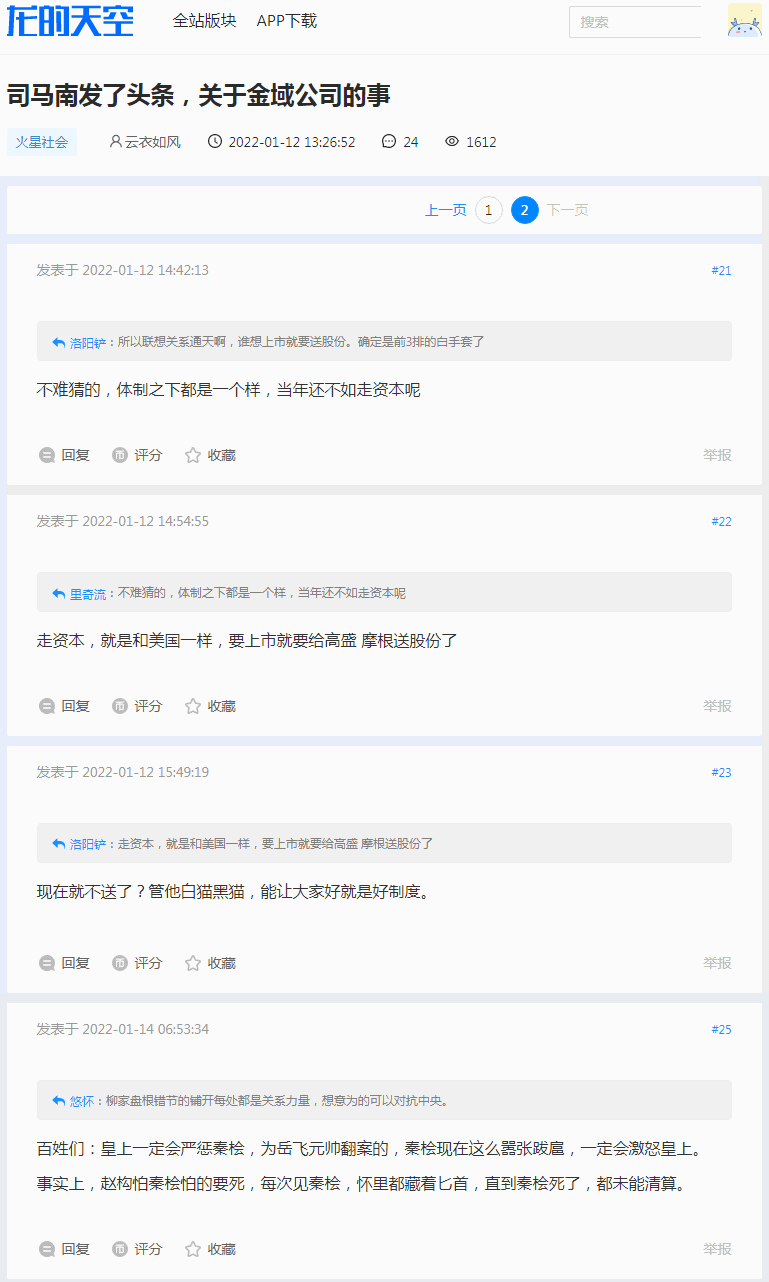Open the 全站版块 menu
Viewport: 769px width, 1282px height.
pyautogui.click(x=204, y=21)
